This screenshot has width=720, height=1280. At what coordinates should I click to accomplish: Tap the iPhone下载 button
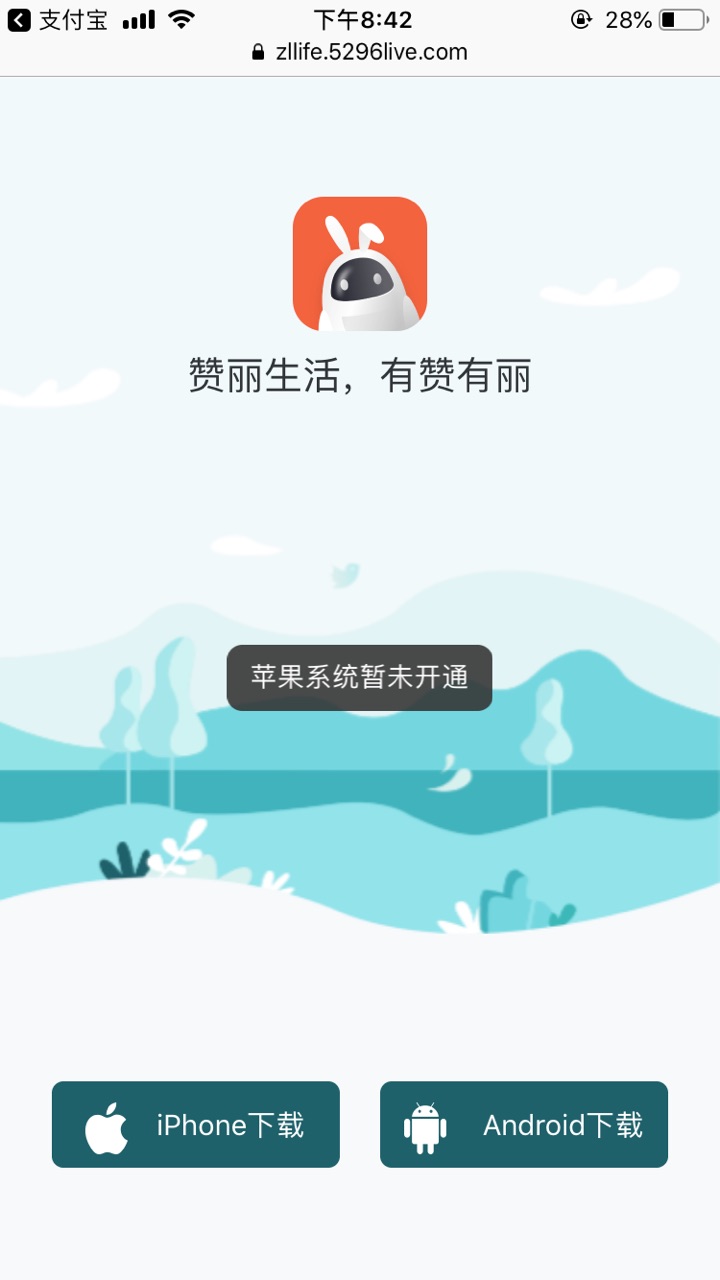pyautogui.click(x=196, y=1124)
